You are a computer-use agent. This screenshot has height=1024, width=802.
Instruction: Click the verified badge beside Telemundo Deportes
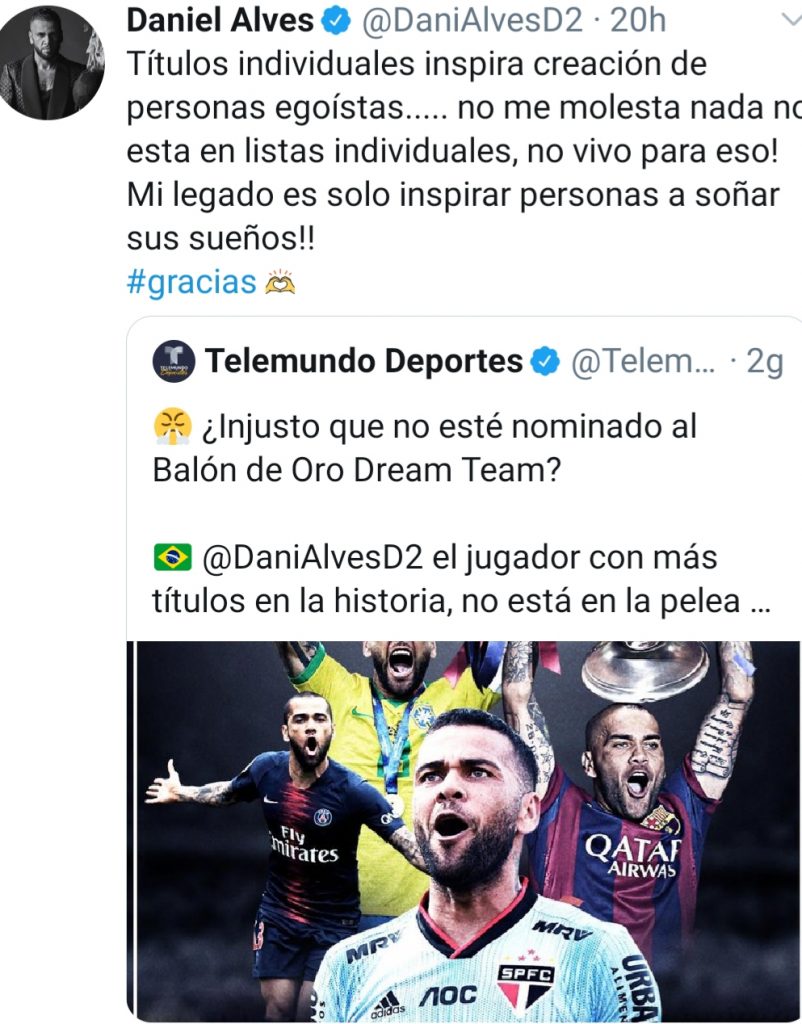[x=544, y=362]
